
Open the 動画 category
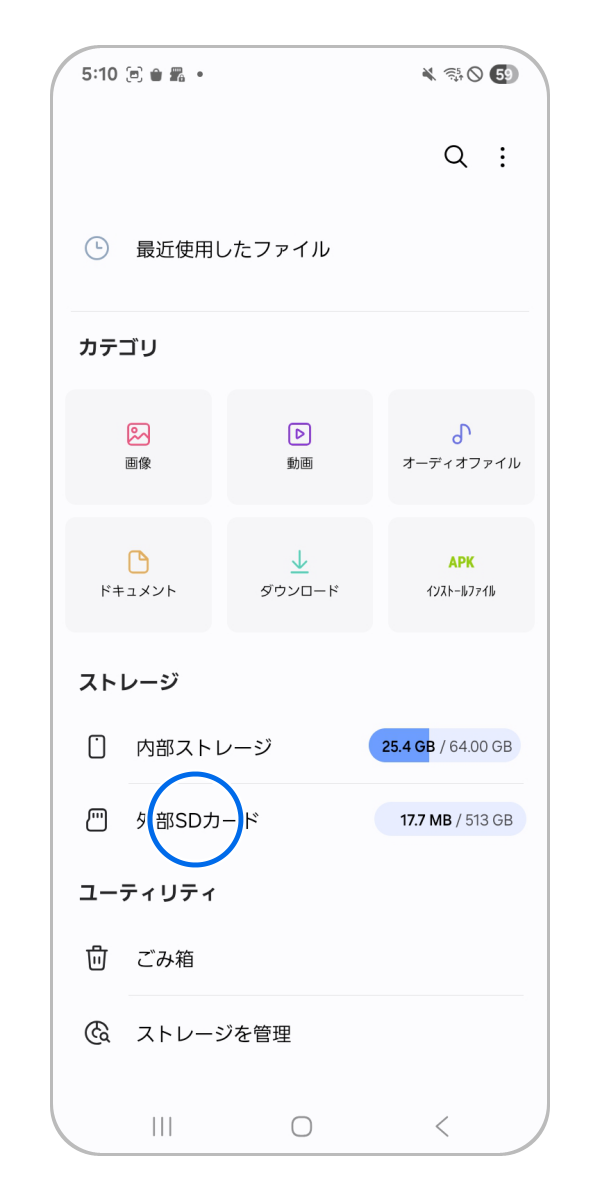click(x=299, y=446)
